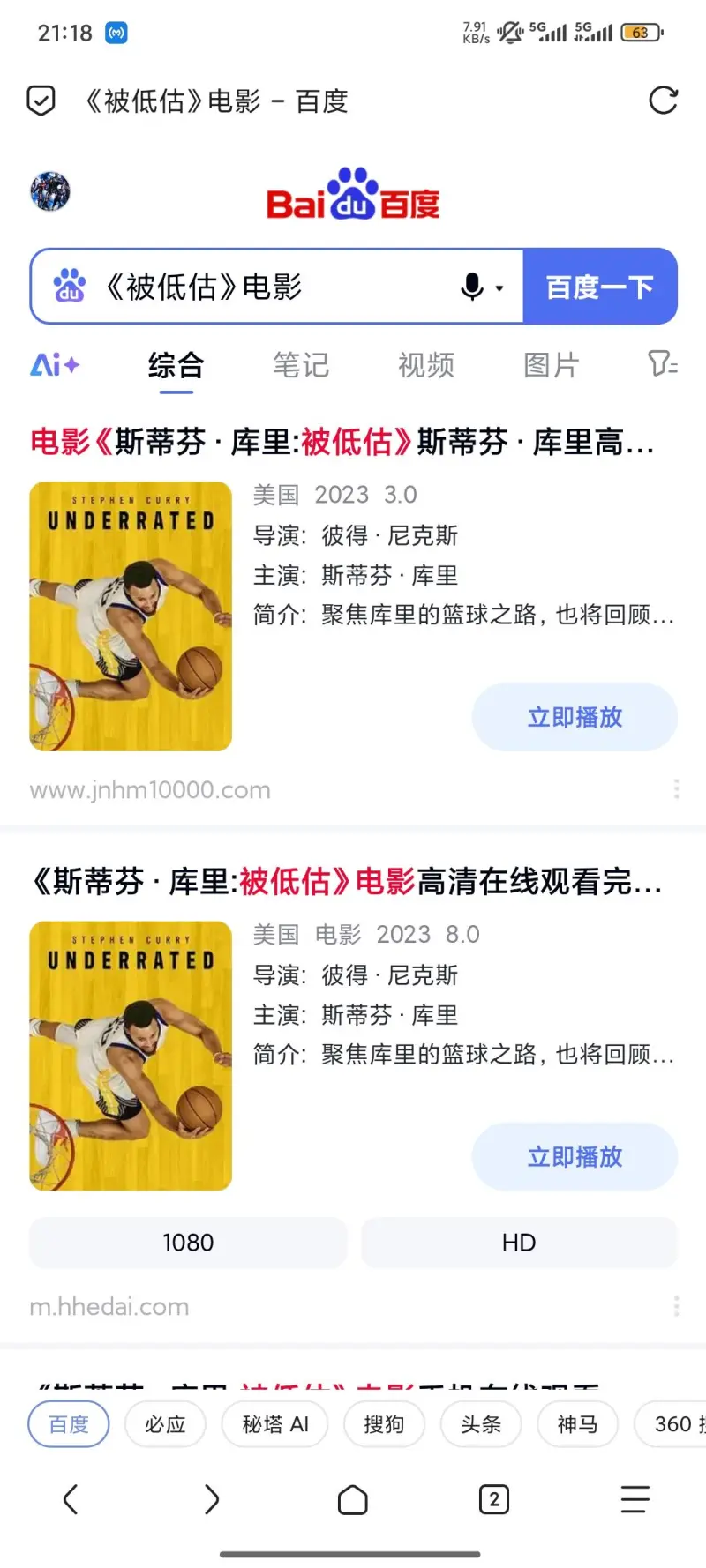Image resolution: width=706 pixels, height=1568 pixels.
Task: Open the browser tabs switcher
Action: point(493,1499)
